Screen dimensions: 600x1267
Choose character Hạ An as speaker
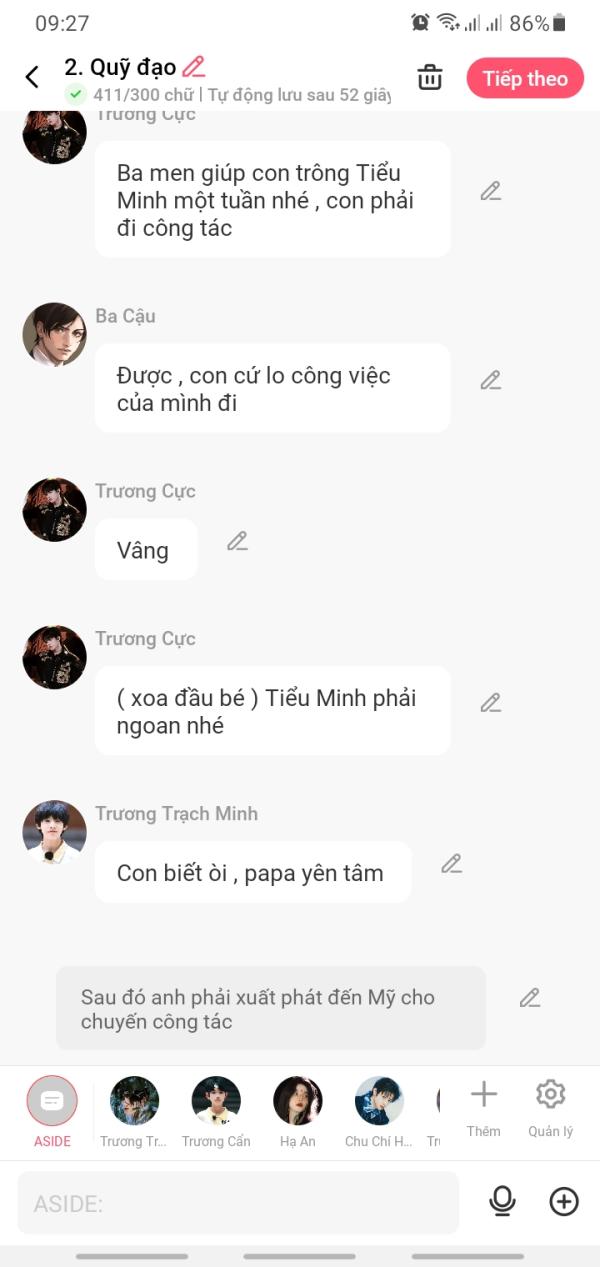coord(298,1102)
